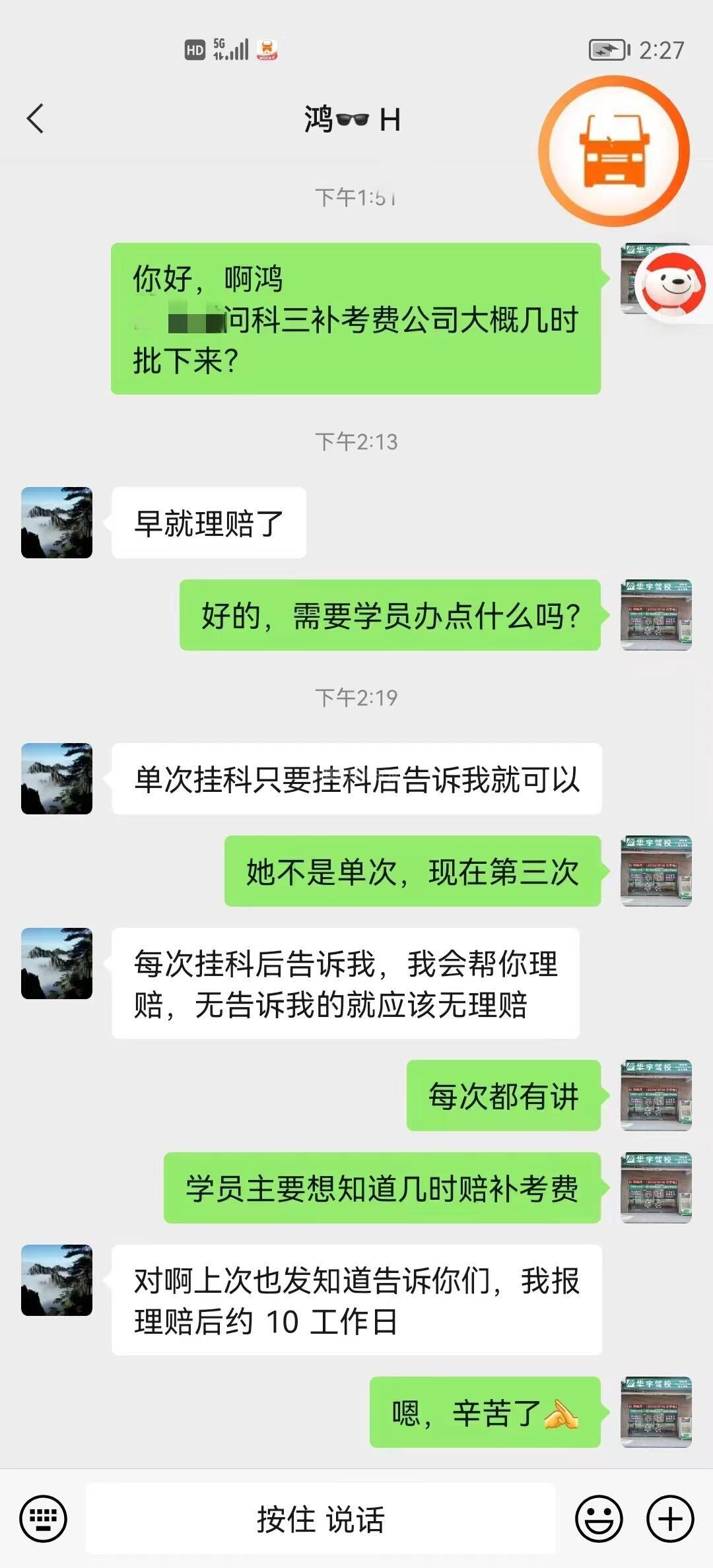Tap the red mascot floating icon
This screenshot has width=713, height=1568.
(x=673, y=284)
